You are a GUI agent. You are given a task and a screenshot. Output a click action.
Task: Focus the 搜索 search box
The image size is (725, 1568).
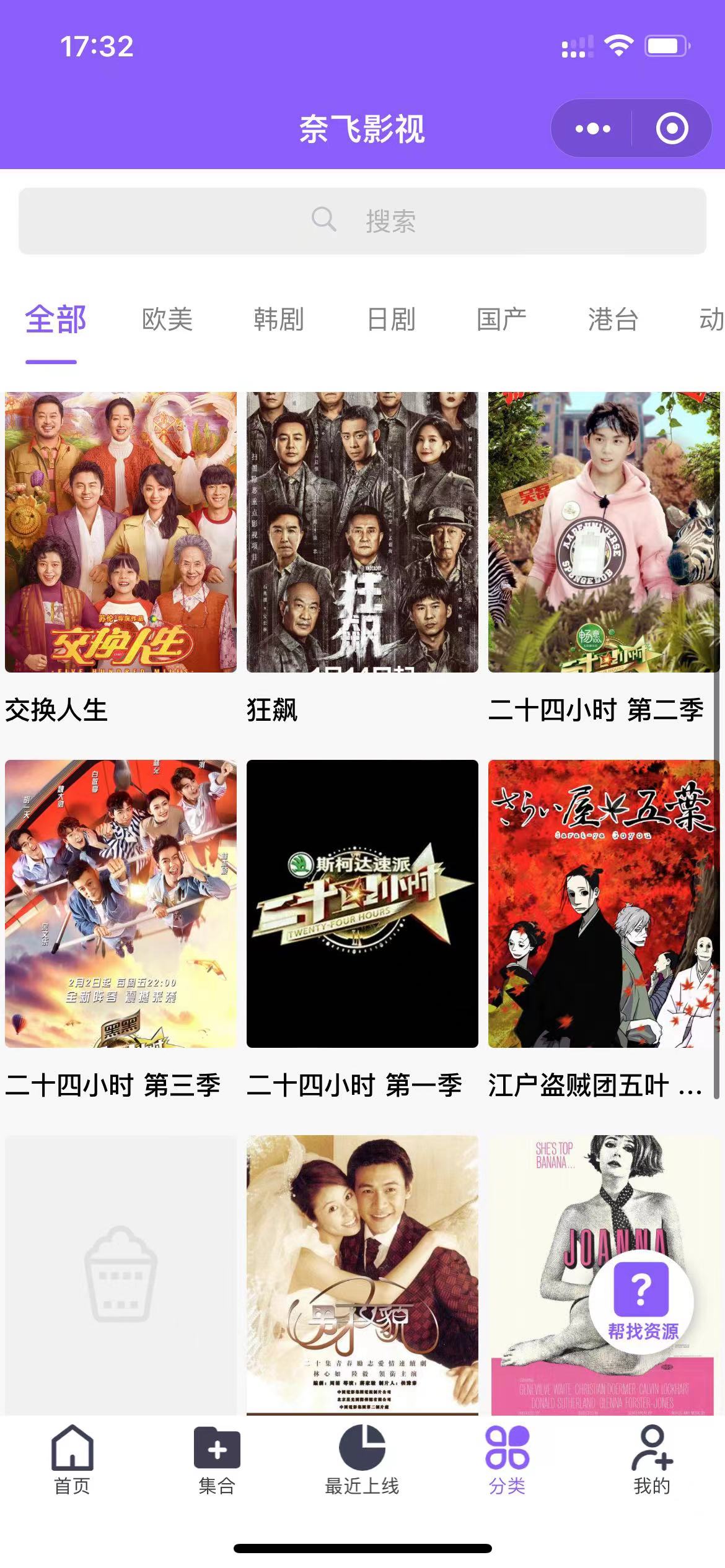[362, 221]
